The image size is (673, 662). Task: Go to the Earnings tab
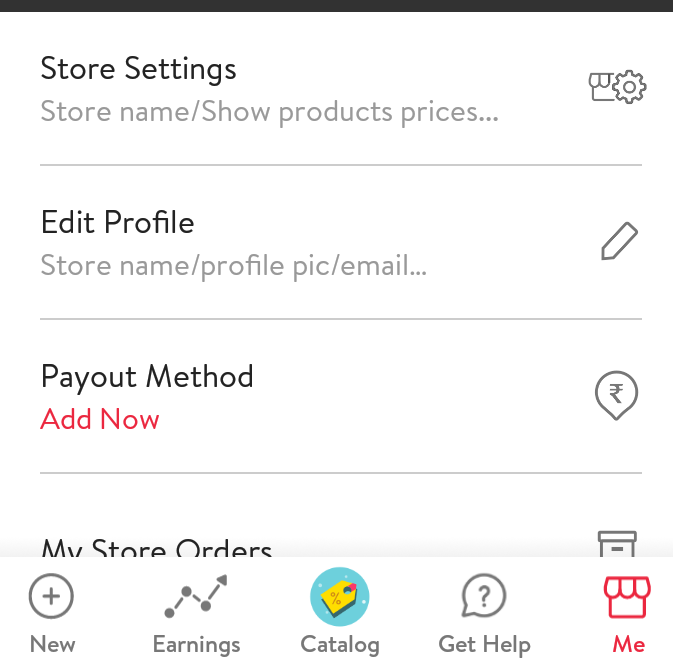(x=196, y=612)
